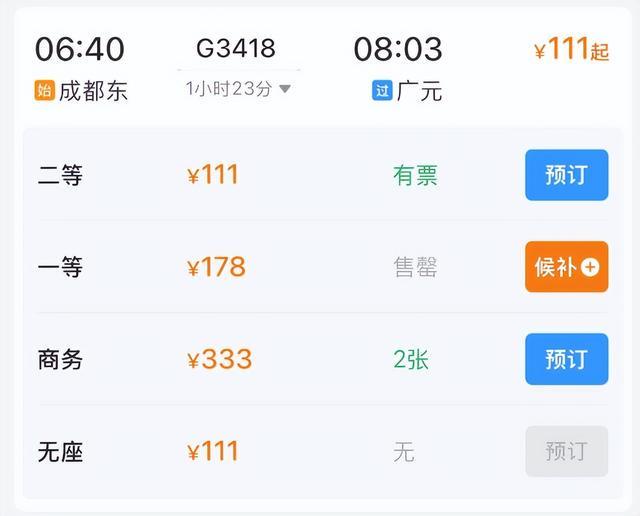Book the 二等 seat for ¥111

(x=566, y=175)
